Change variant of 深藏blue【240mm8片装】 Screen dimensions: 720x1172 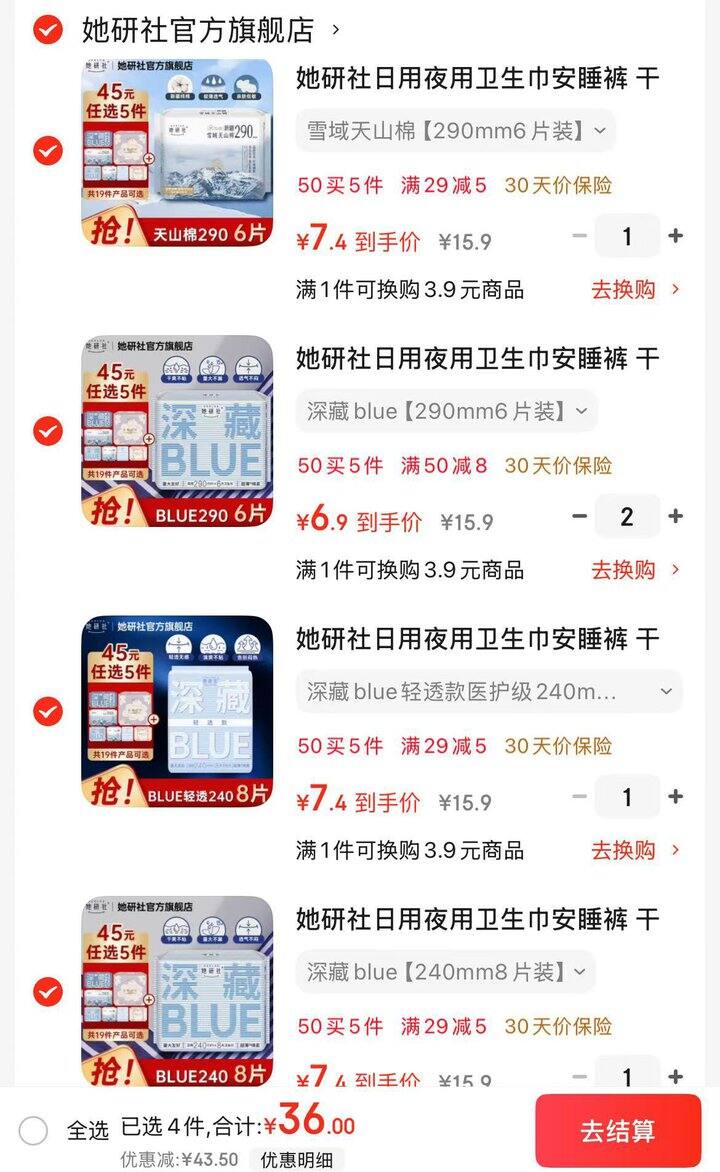(446, 972)
